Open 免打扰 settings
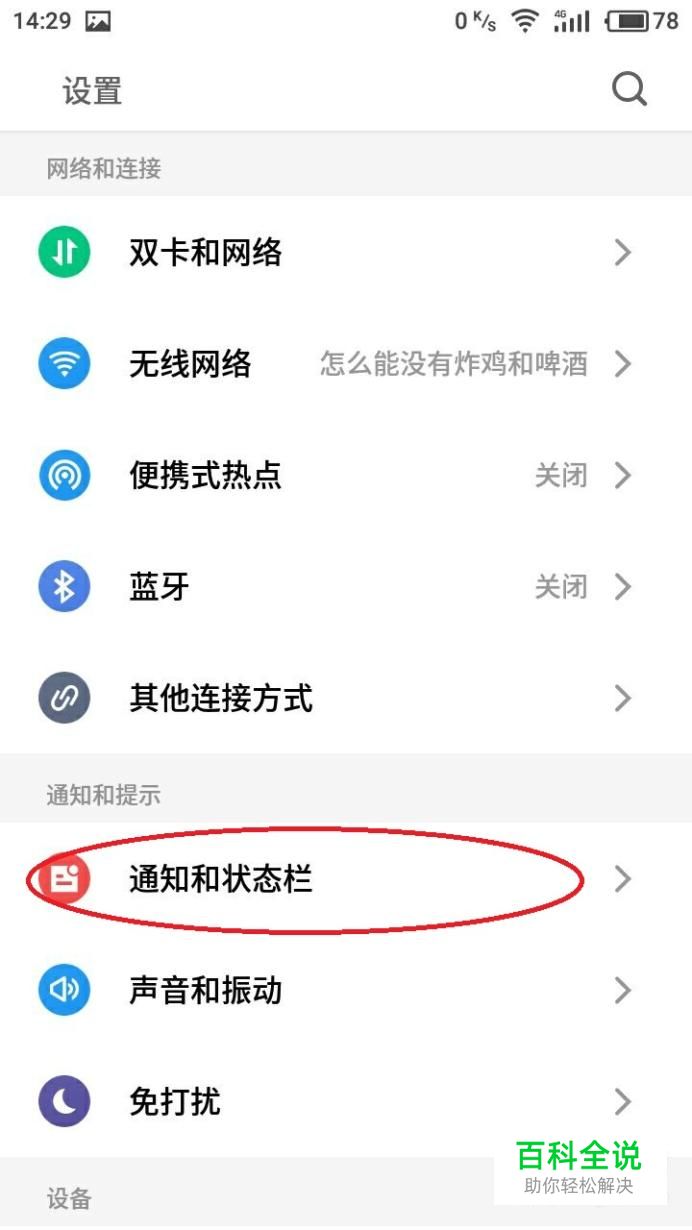The image size is (692, 1230). click(346, 1102)
